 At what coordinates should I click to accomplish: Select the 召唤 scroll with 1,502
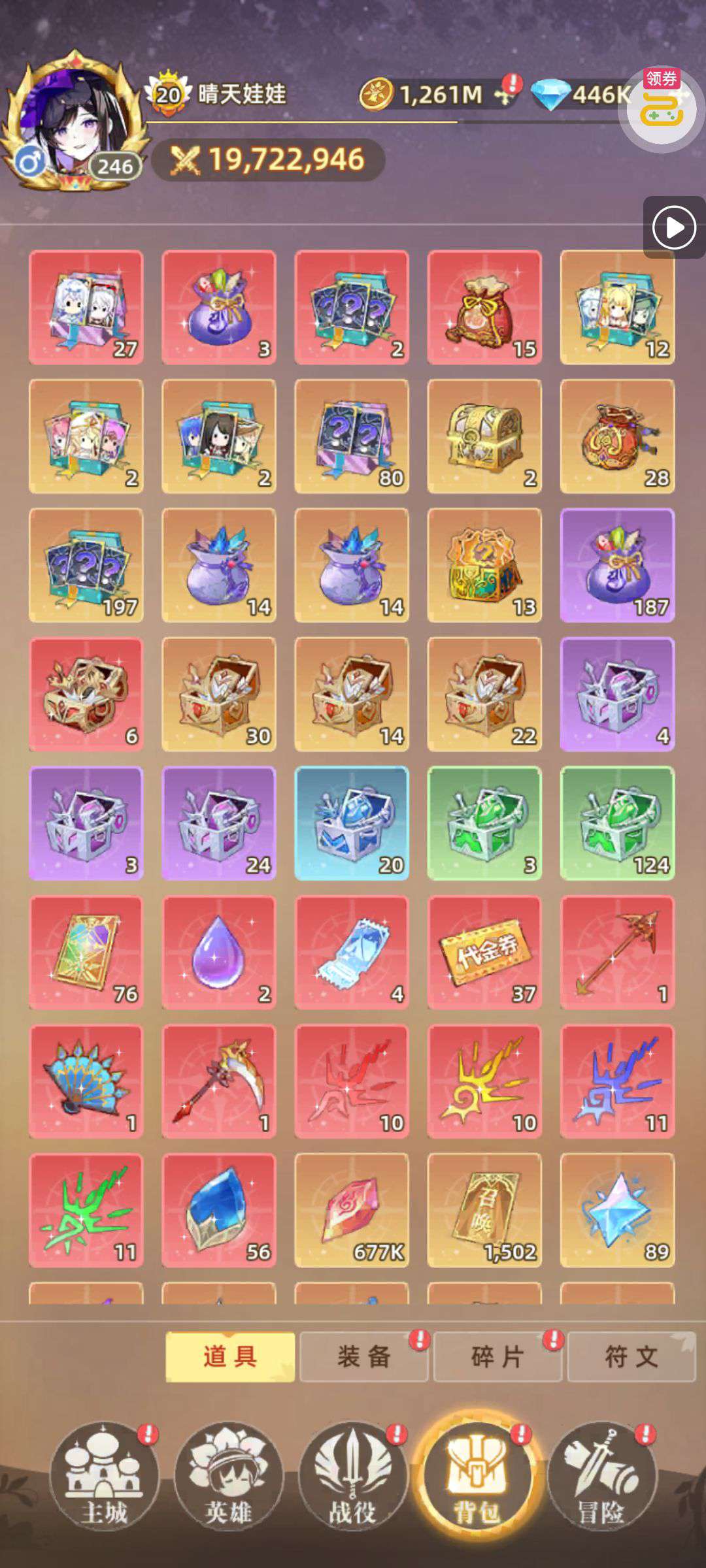click(x=484, y=1211)
